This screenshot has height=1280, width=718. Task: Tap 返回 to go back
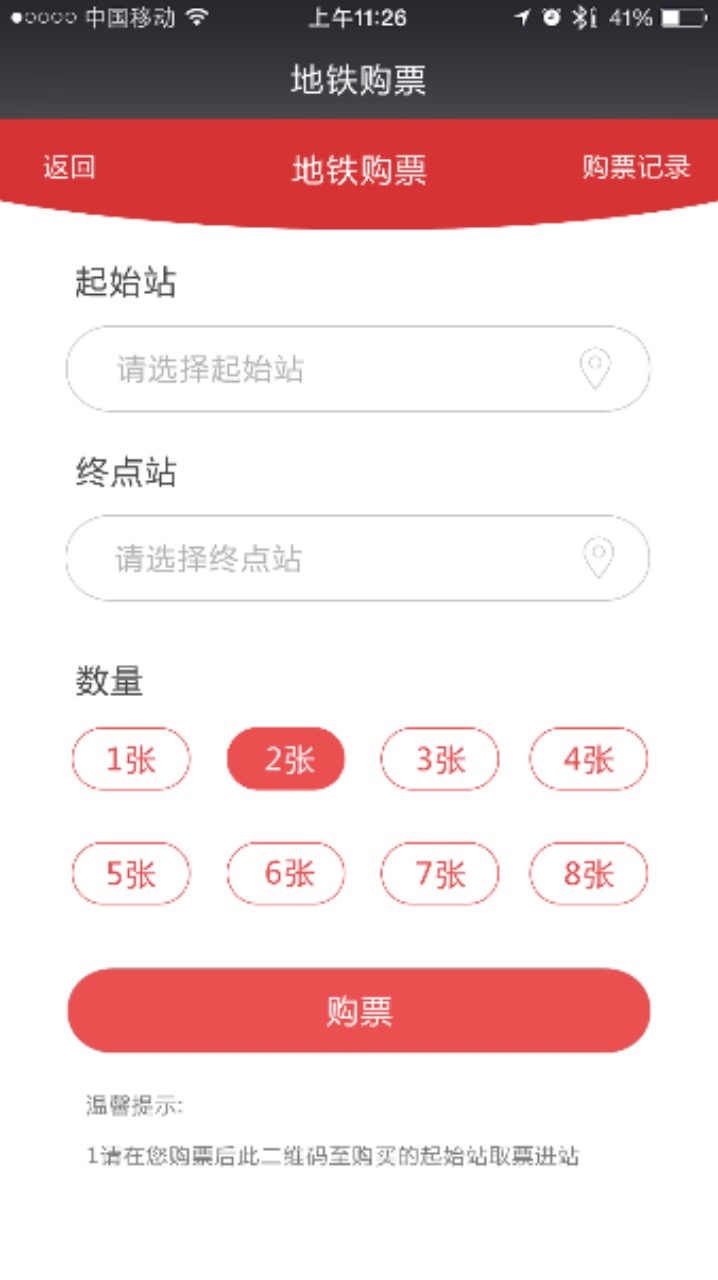click(69, 167)
